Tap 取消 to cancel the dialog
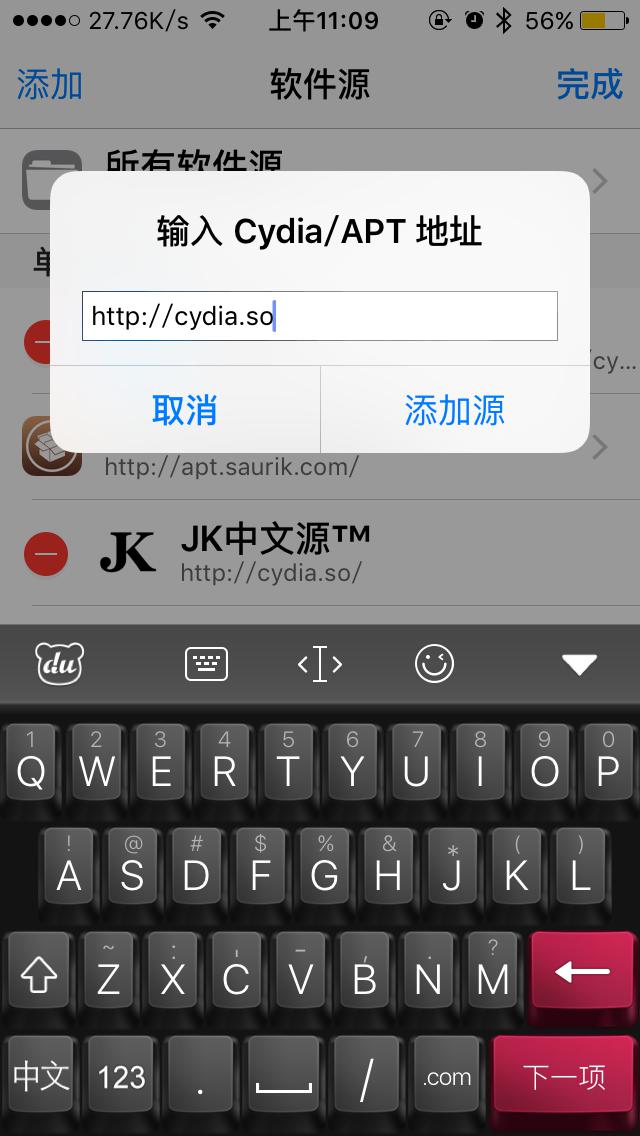The image size is (640, 1136). [x=184, y=410]
